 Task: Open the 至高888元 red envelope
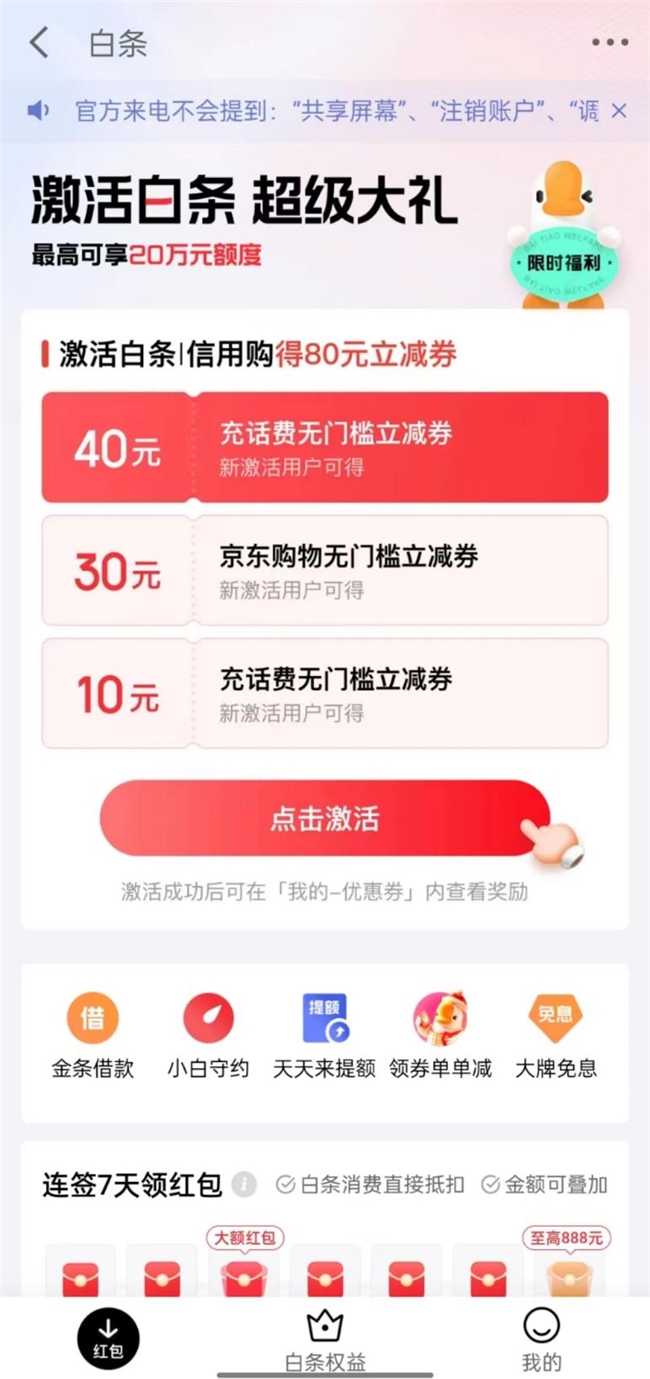point(568,1266)
